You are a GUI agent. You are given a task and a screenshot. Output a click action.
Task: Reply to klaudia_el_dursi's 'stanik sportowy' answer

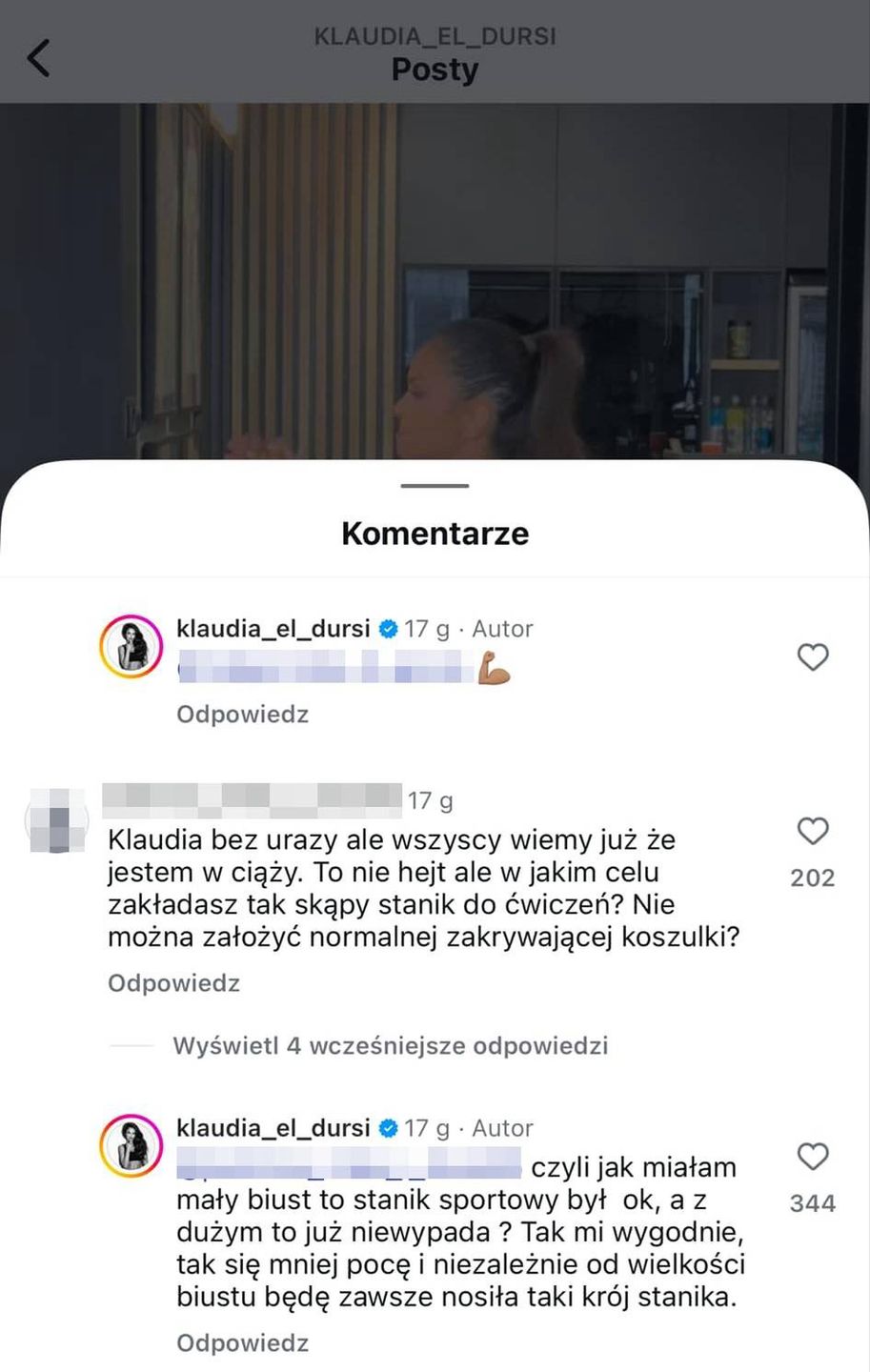242,1343
